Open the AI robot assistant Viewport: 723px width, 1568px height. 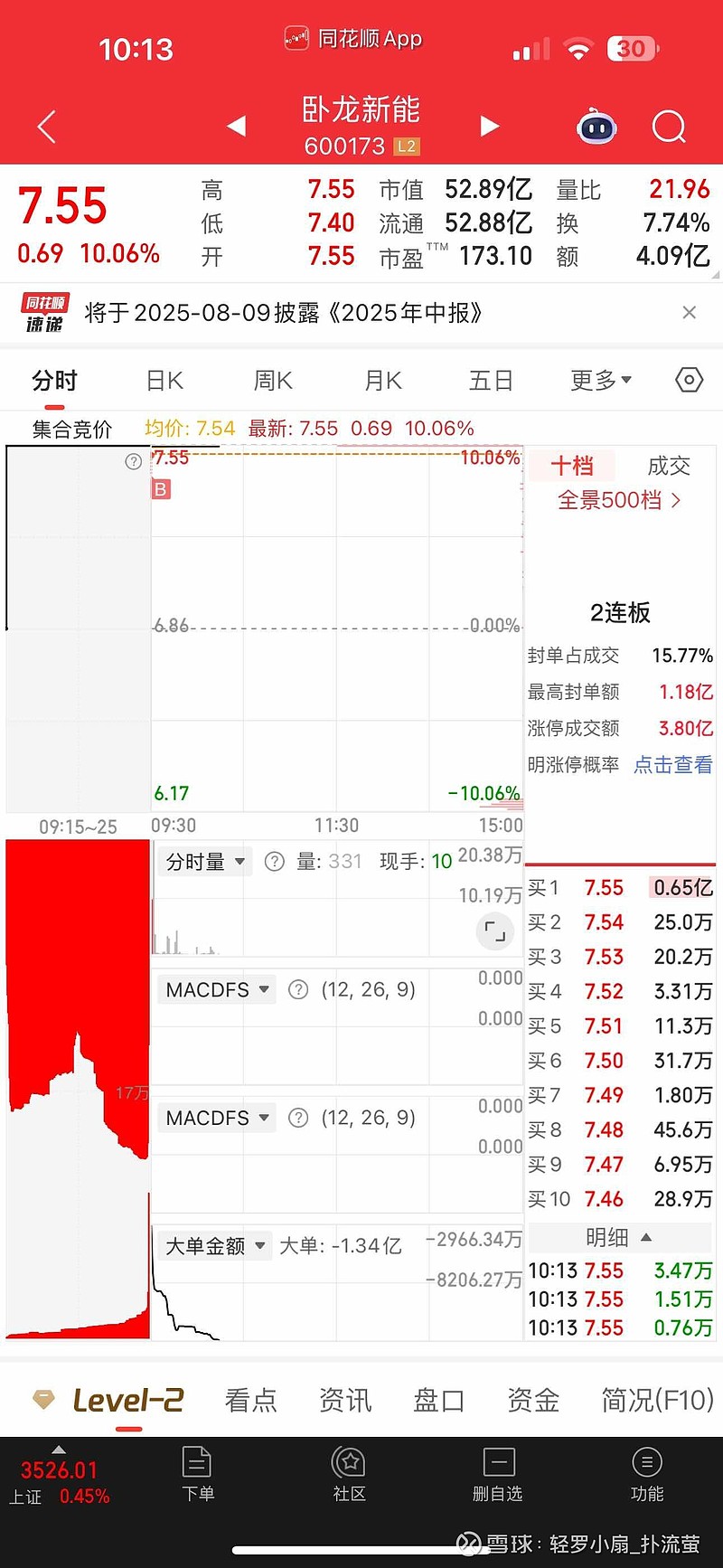coord(596,127)
